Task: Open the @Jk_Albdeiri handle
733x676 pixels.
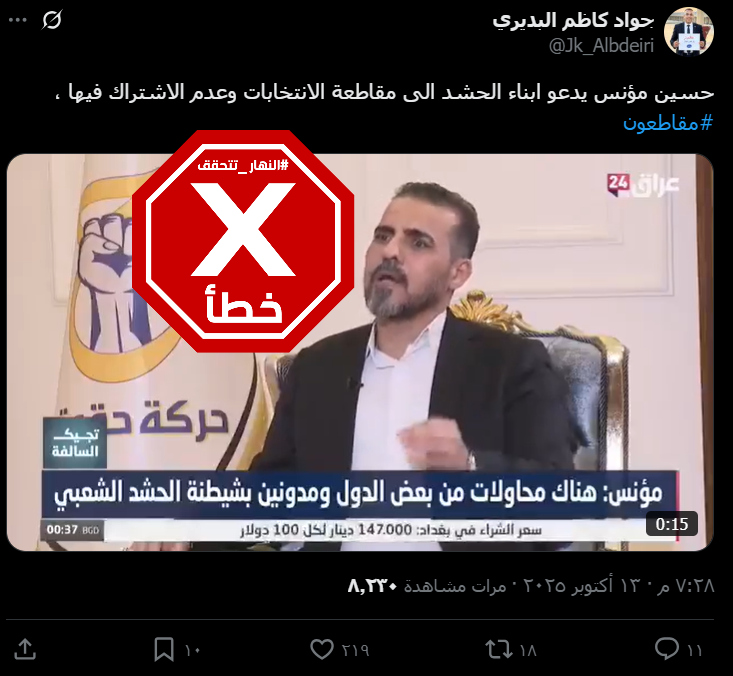Action: click(x=599, y=45)
